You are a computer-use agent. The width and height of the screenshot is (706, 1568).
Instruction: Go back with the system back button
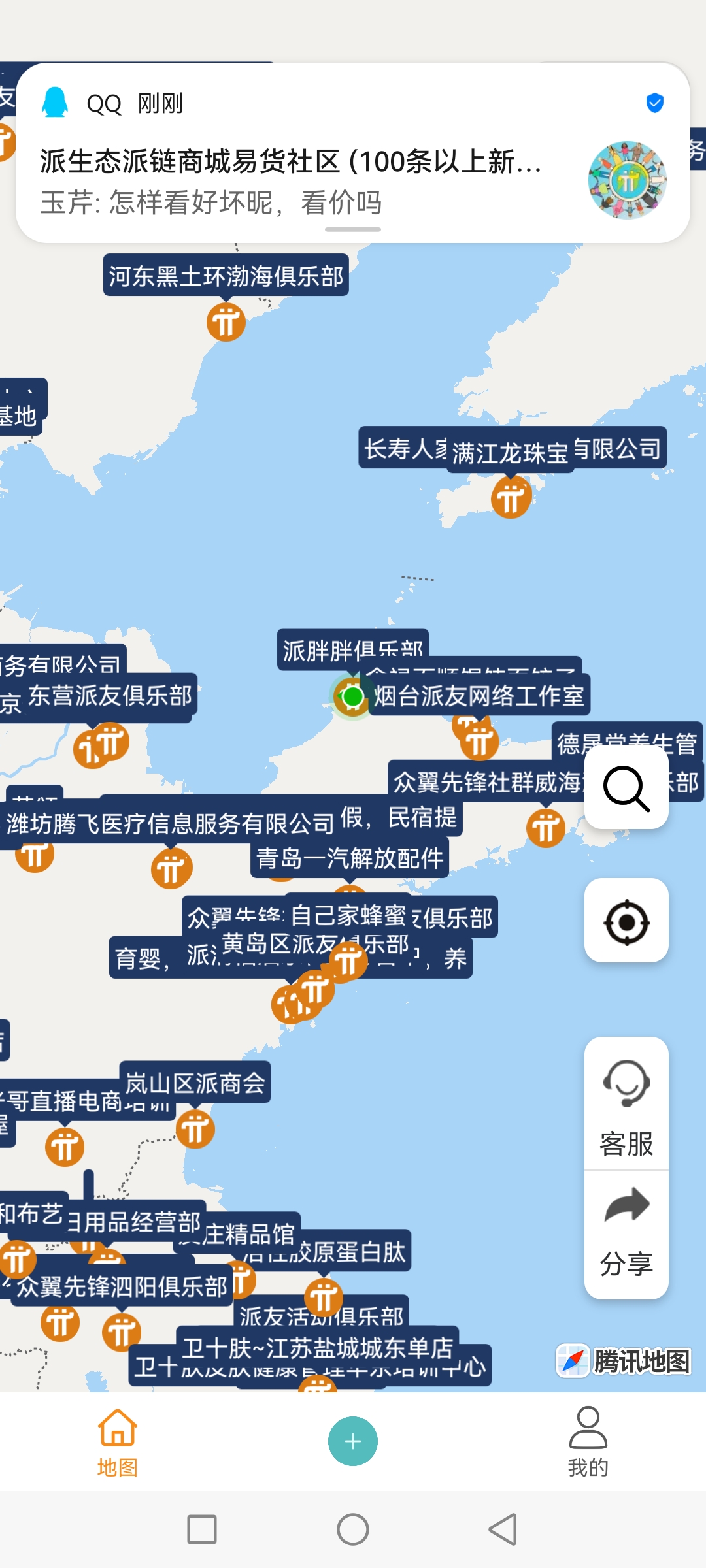503,1529
